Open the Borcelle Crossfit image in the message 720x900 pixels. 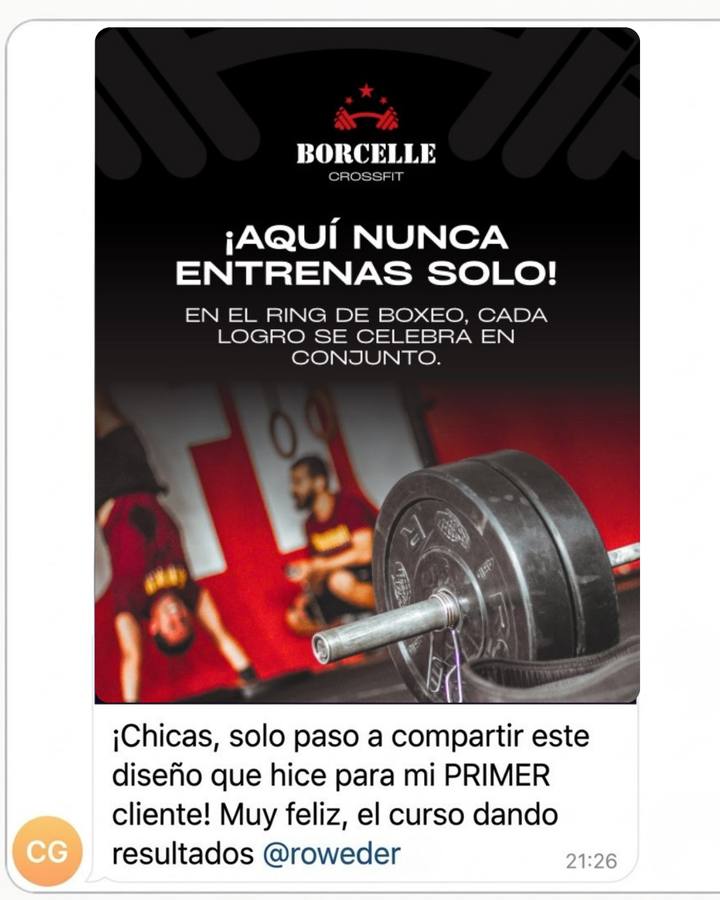click(367, 365)
